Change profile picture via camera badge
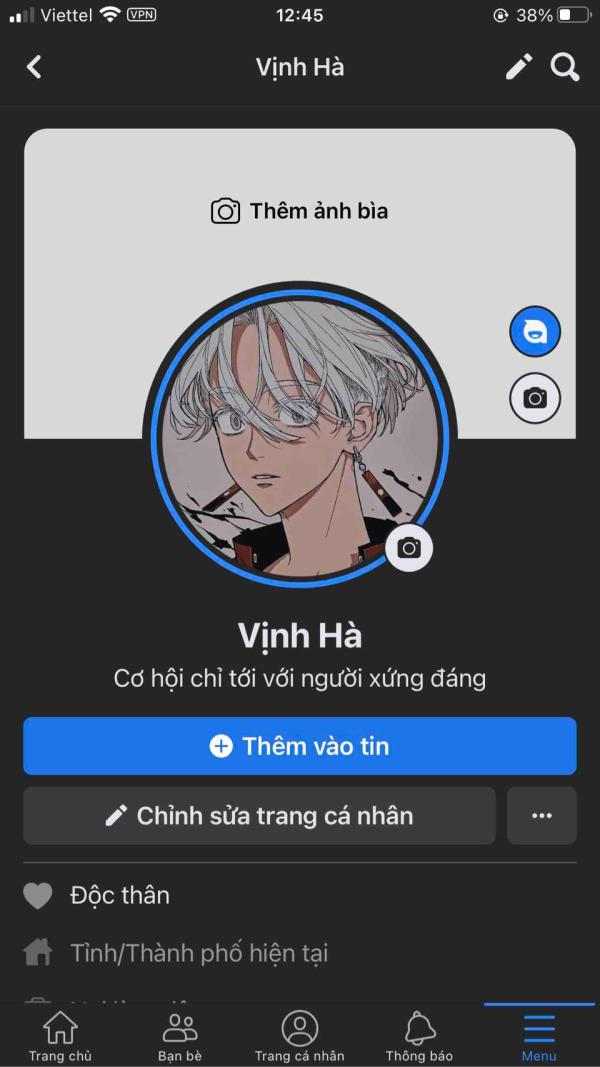Viewport: 600px width, 1067px height. pos(409,548)
